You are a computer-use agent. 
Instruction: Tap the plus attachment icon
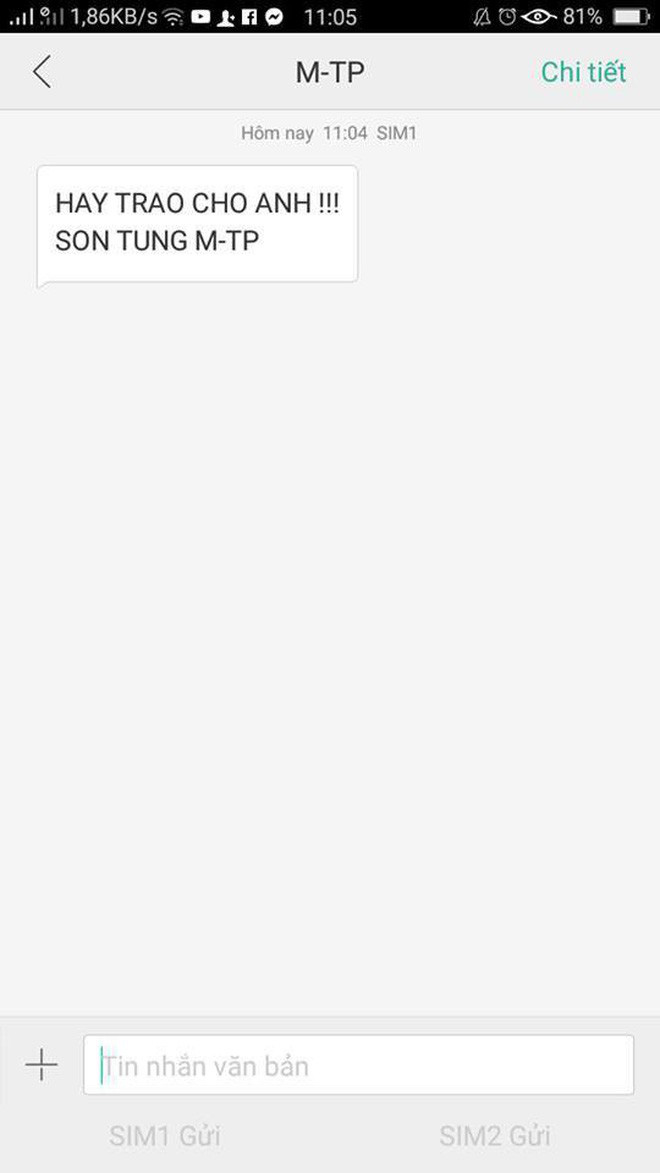click(41, 1065)
